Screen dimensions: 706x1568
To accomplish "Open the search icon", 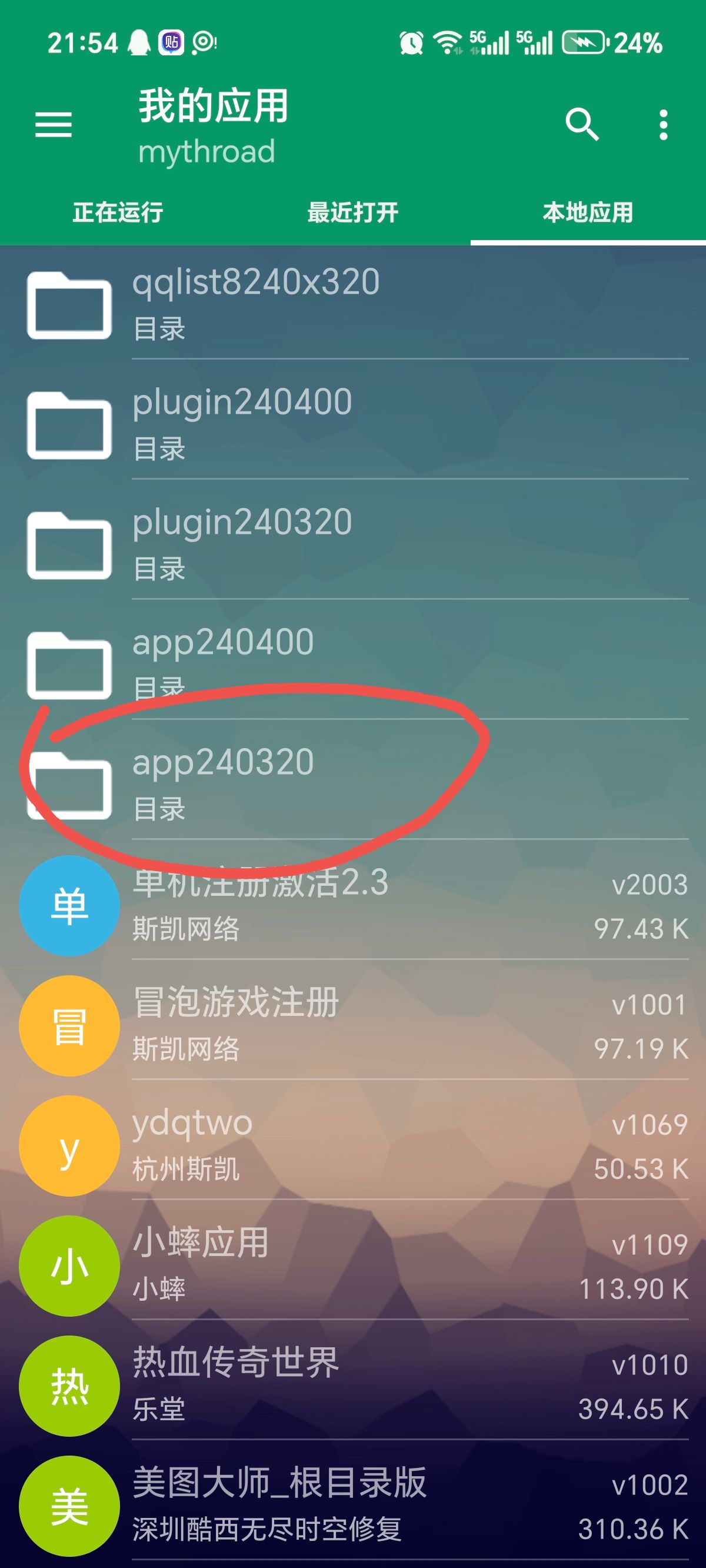I will tap(582, 125).
